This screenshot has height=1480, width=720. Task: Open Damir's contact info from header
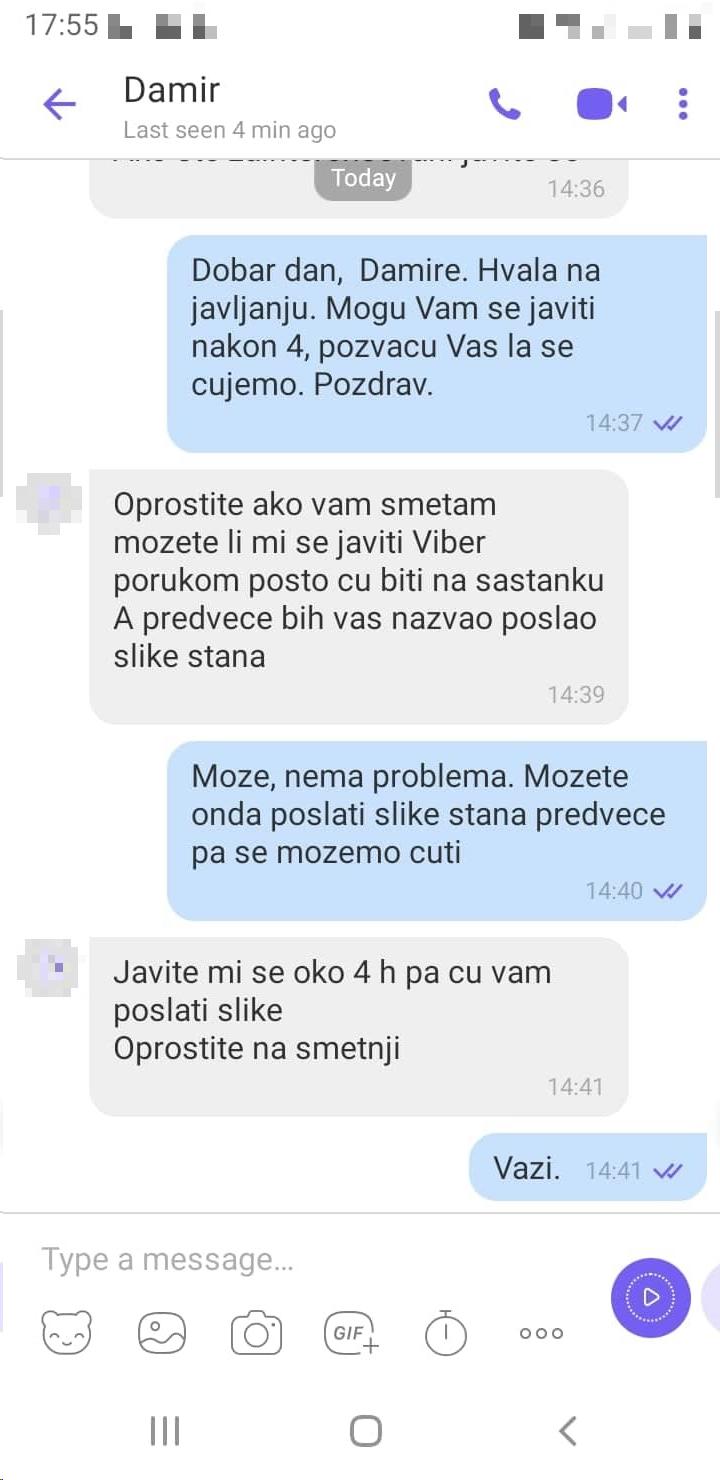[x=229, y=106]
